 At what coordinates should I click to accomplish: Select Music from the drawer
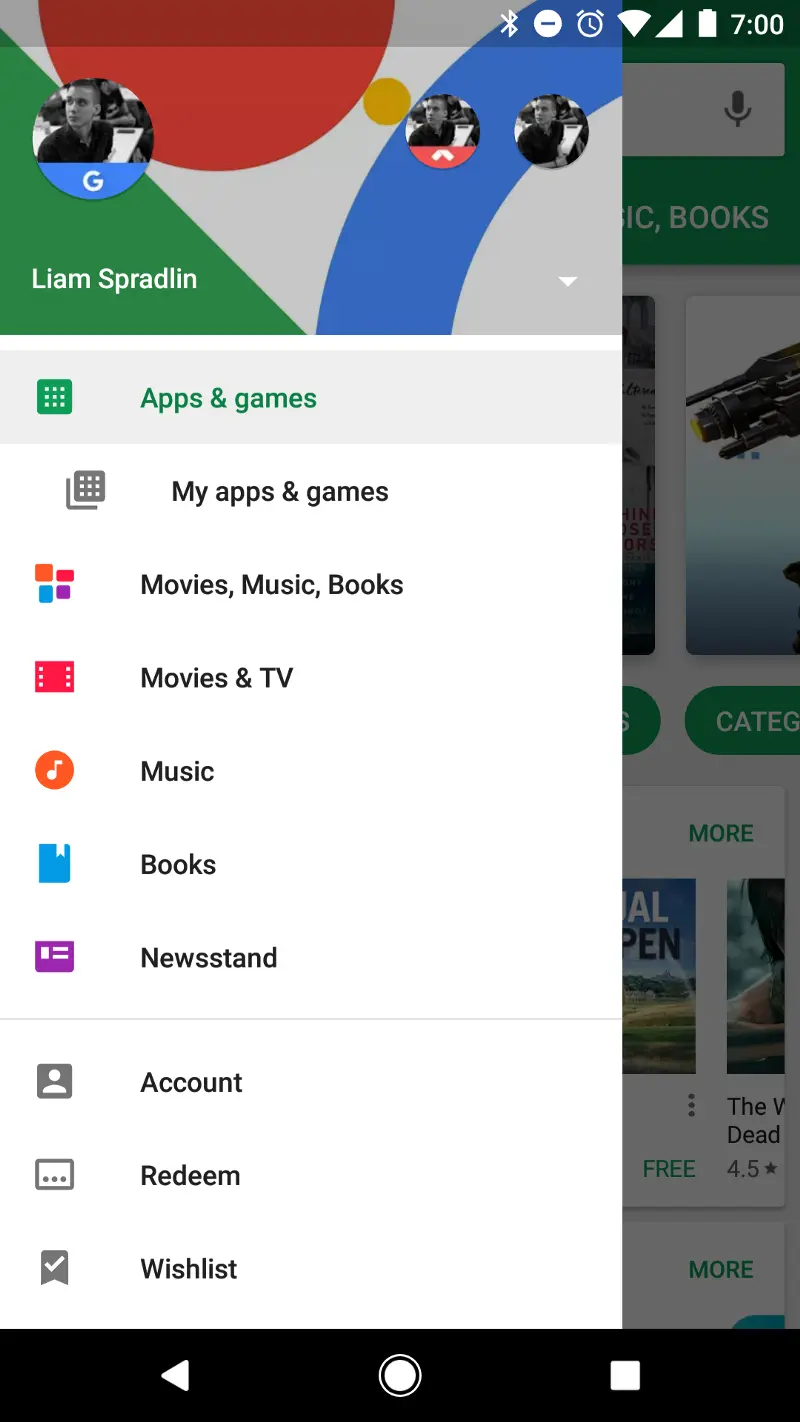(x=177, y=771)
